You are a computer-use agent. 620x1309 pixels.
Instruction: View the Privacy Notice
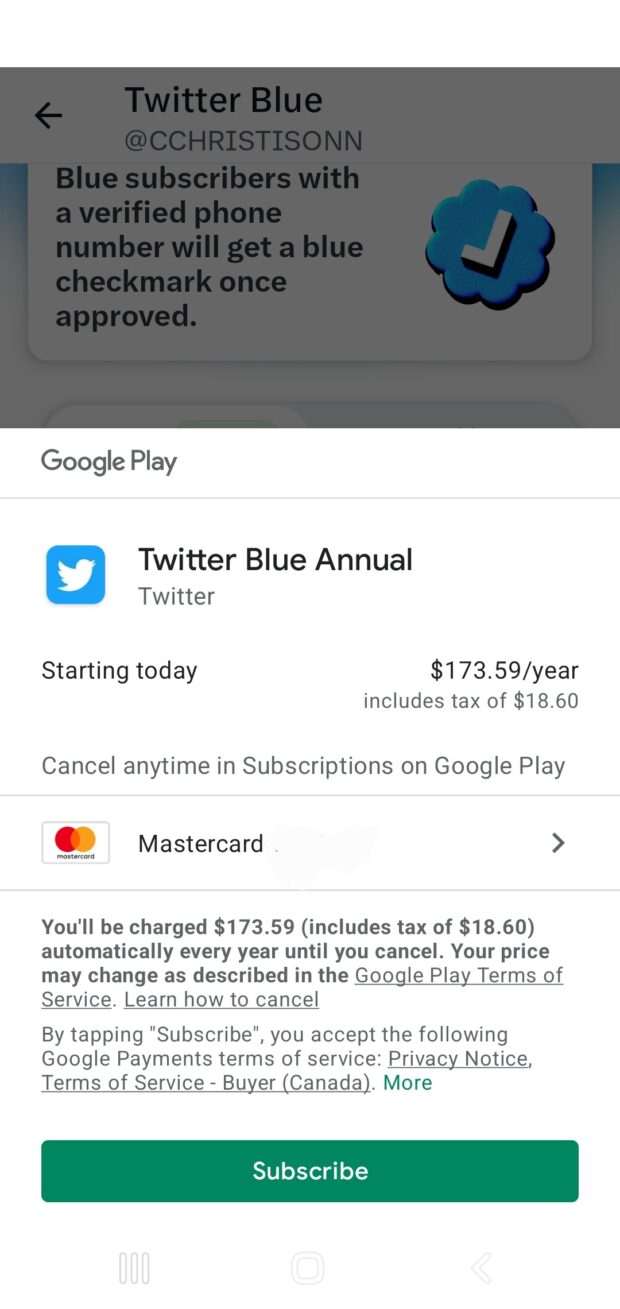point(458,1058)
